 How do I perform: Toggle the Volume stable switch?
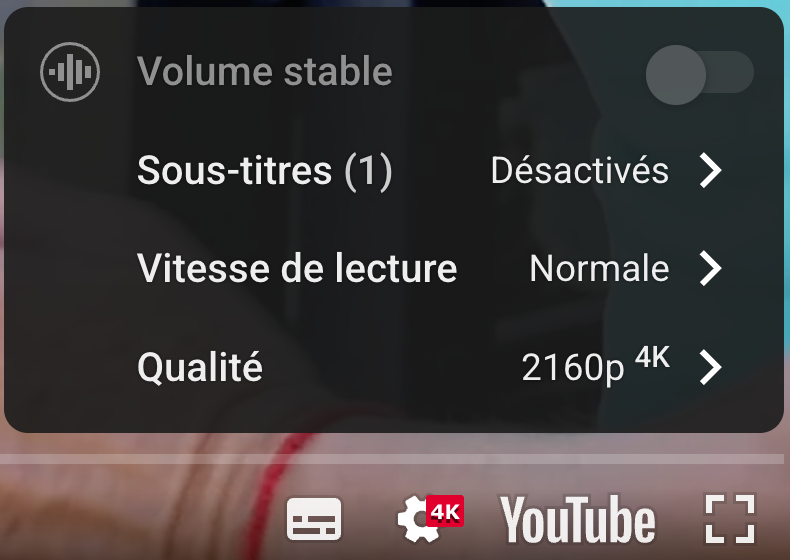pos(699,73)
